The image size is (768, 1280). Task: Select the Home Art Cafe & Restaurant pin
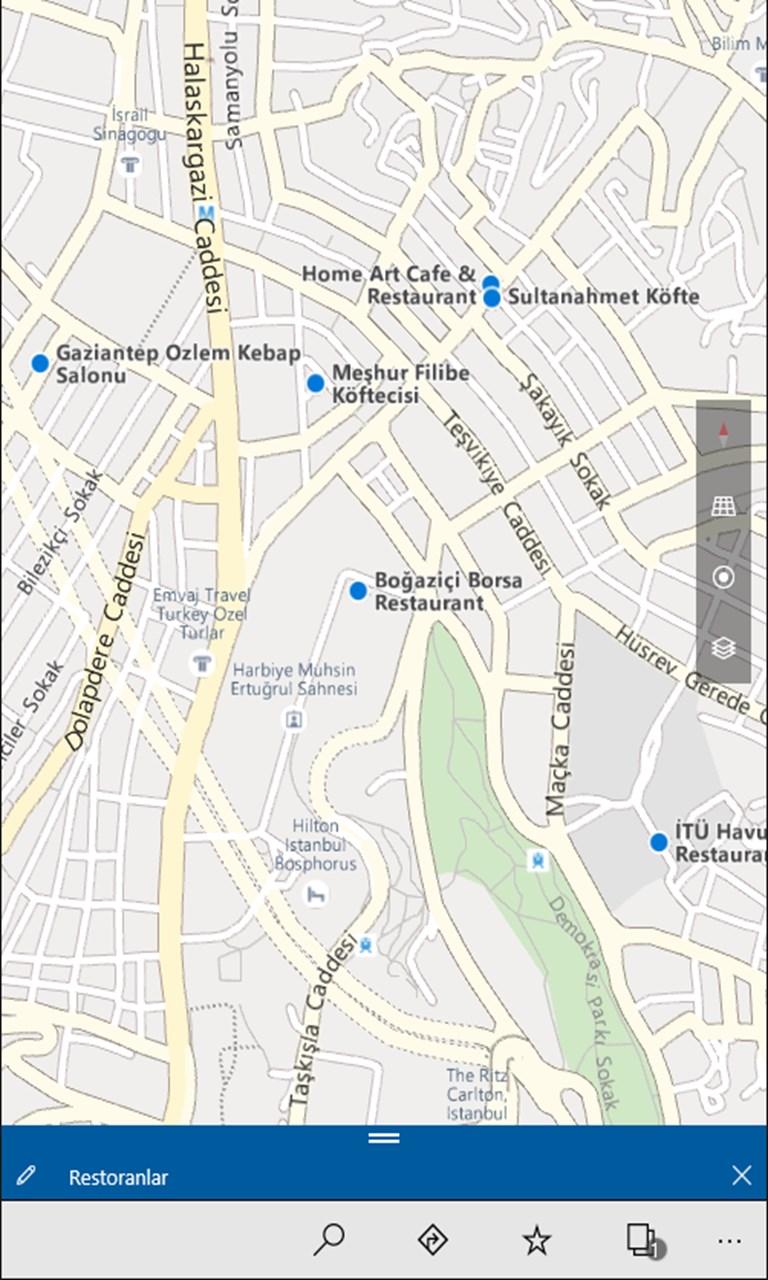[490, 283]
